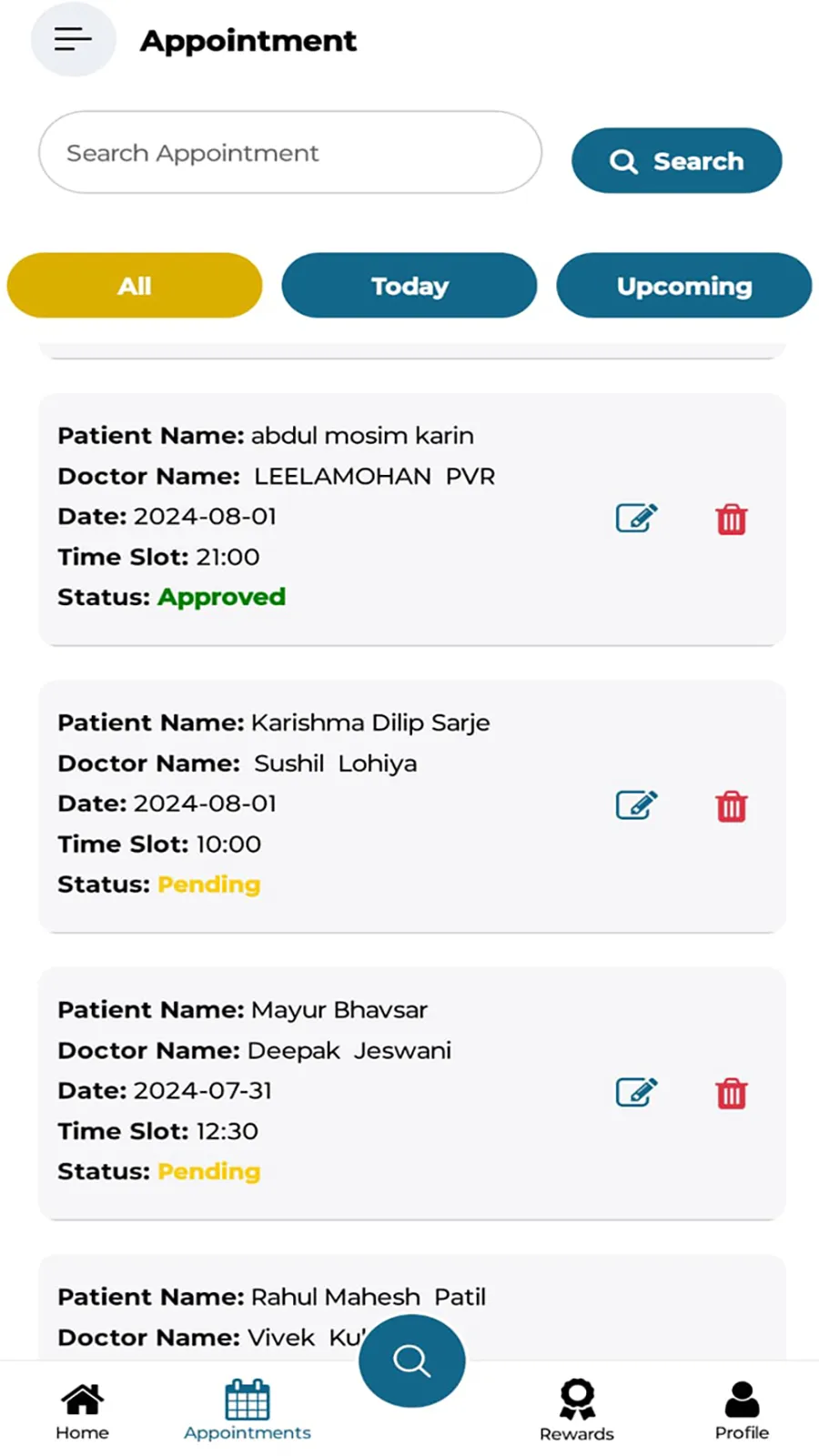Open the Rewards section
This screenshot has width=819, height=1456.
click(576, 1408)
